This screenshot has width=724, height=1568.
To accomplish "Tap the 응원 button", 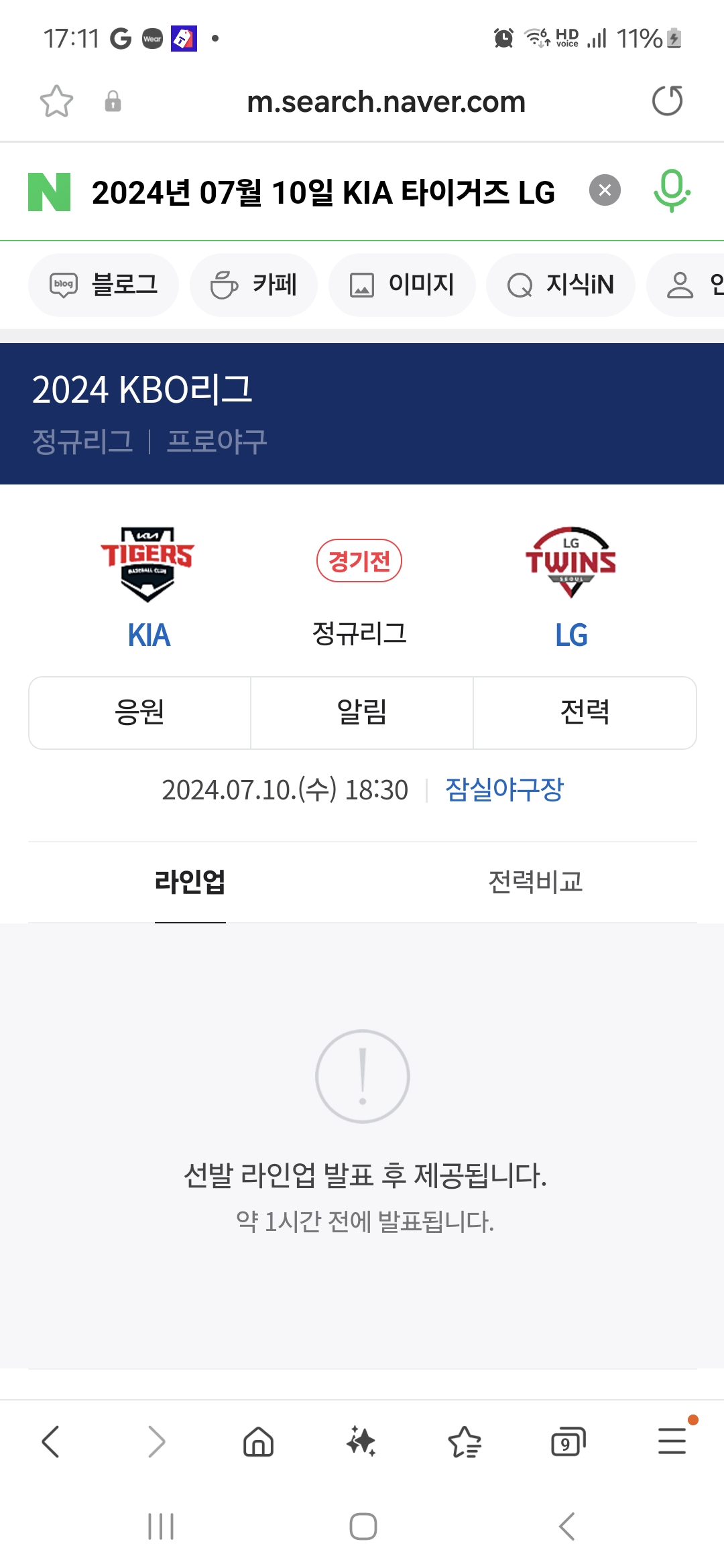I will pos(139,712).
